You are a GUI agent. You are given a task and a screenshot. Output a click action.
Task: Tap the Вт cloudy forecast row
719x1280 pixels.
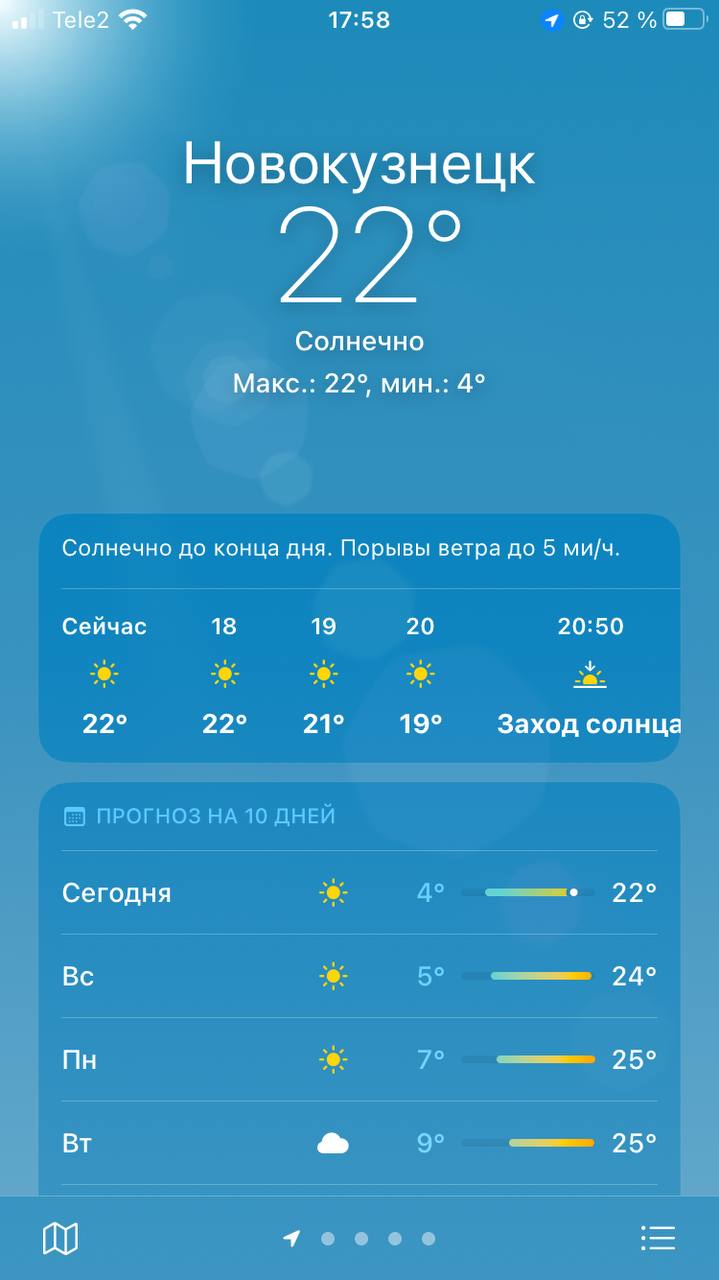pyautogui.click(x=359, y=1143)
